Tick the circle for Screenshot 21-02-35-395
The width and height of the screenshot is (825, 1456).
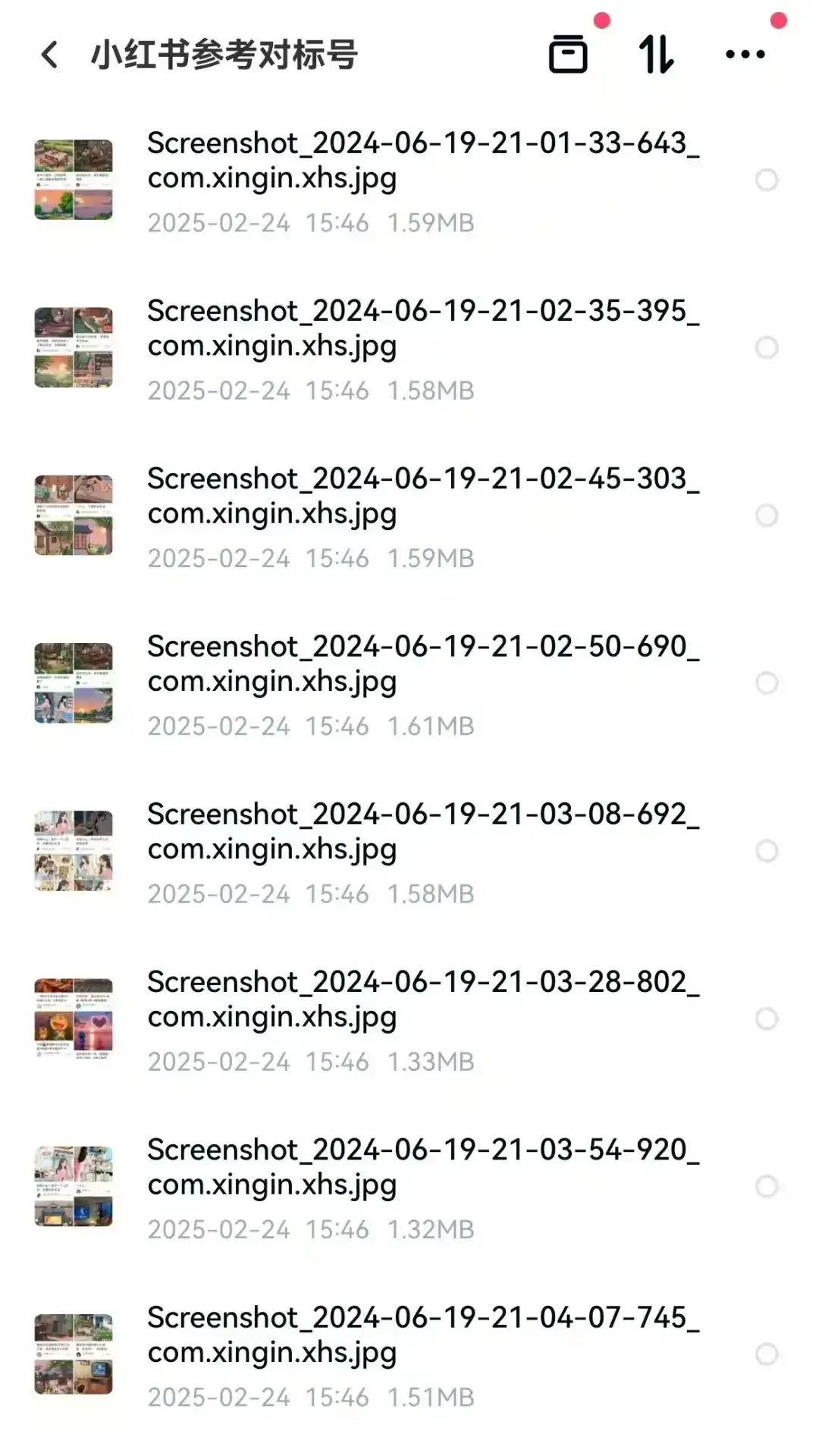point(767,348)
